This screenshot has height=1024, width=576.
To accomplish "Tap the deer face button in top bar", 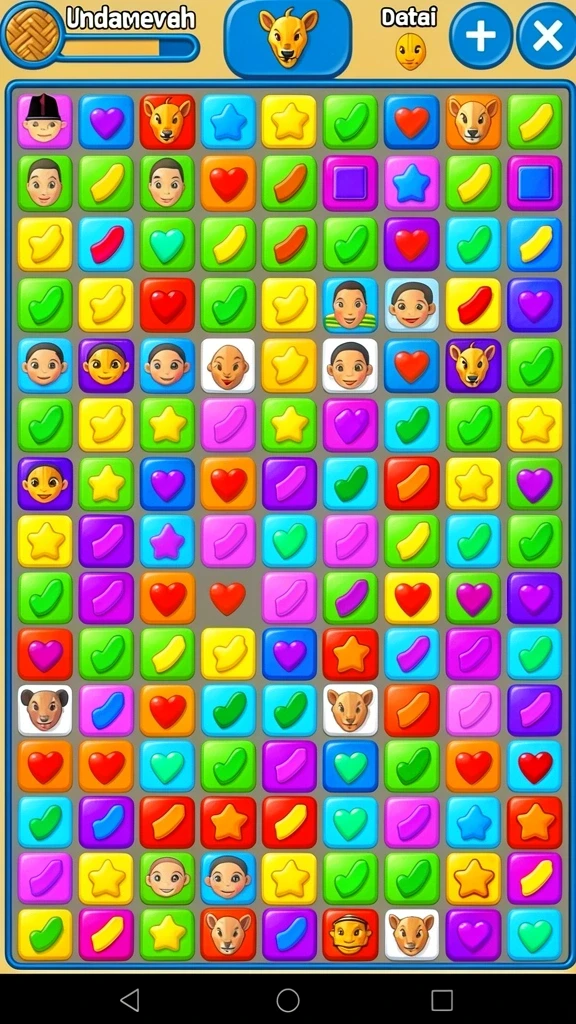I will 288,37.
